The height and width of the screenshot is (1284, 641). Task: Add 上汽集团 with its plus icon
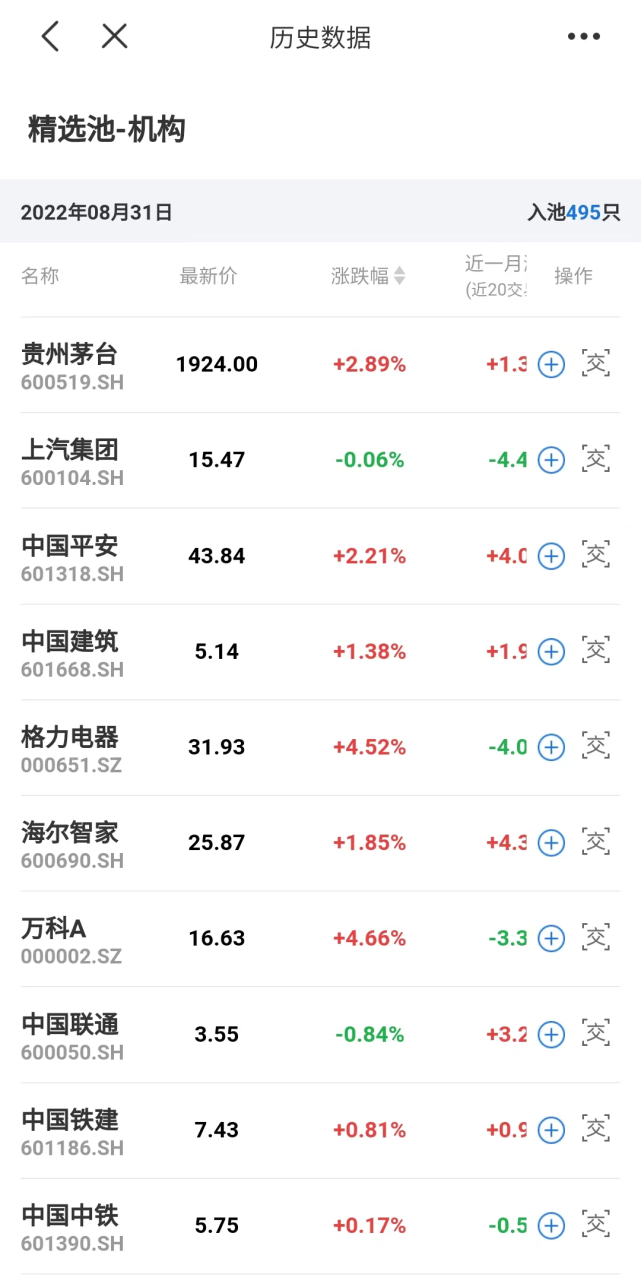pyautogui.click(x=551, y=460)
